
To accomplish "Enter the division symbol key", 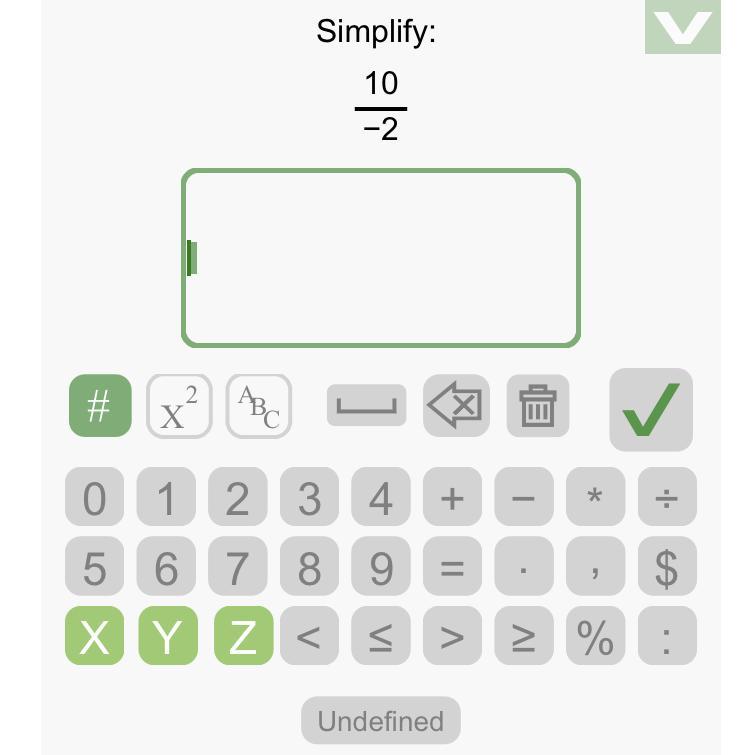I will pyautogui.click(x=666, y=497).
